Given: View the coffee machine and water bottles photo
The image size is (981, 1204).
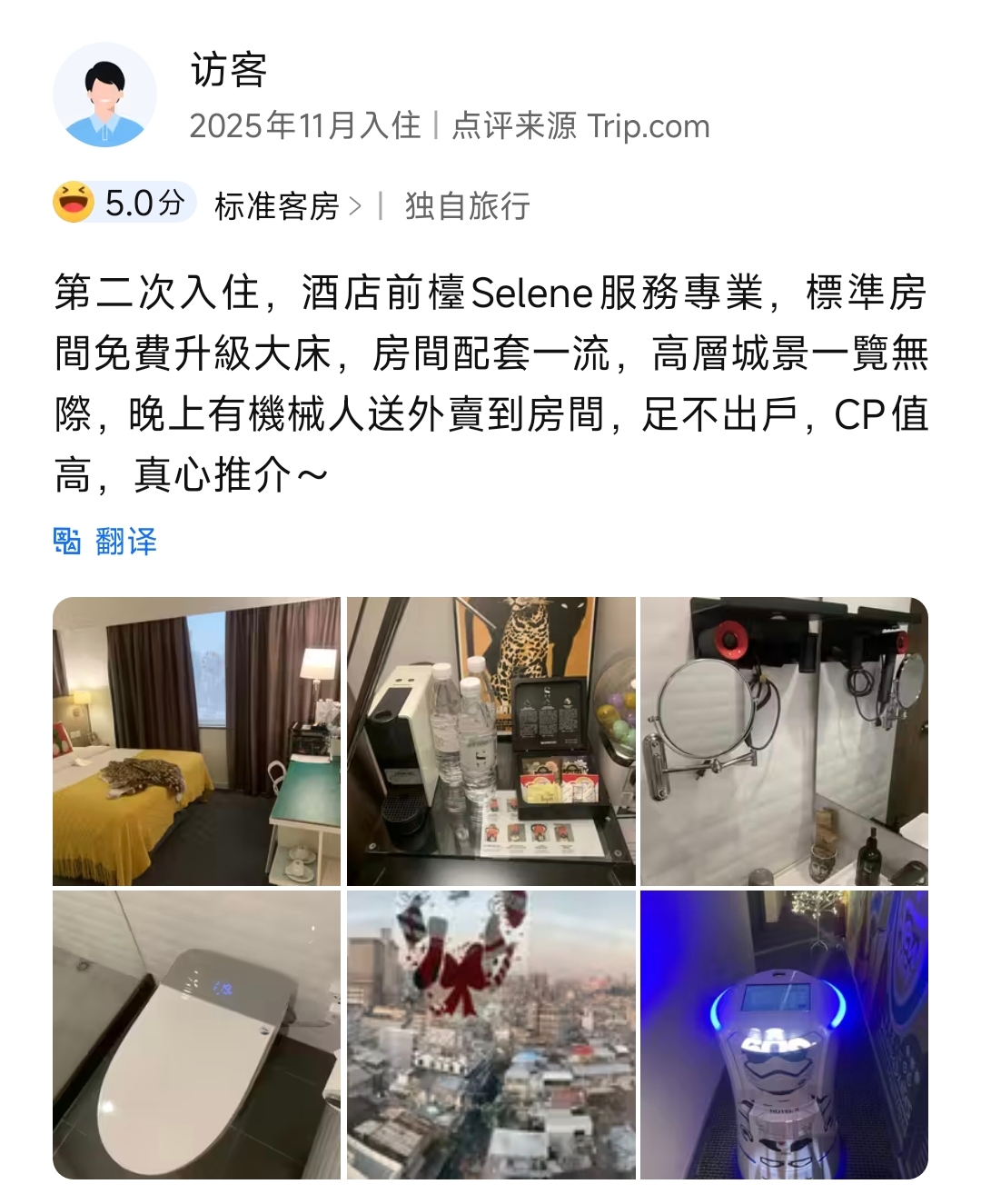Looking at the screenshot, I should coord(490,741).
